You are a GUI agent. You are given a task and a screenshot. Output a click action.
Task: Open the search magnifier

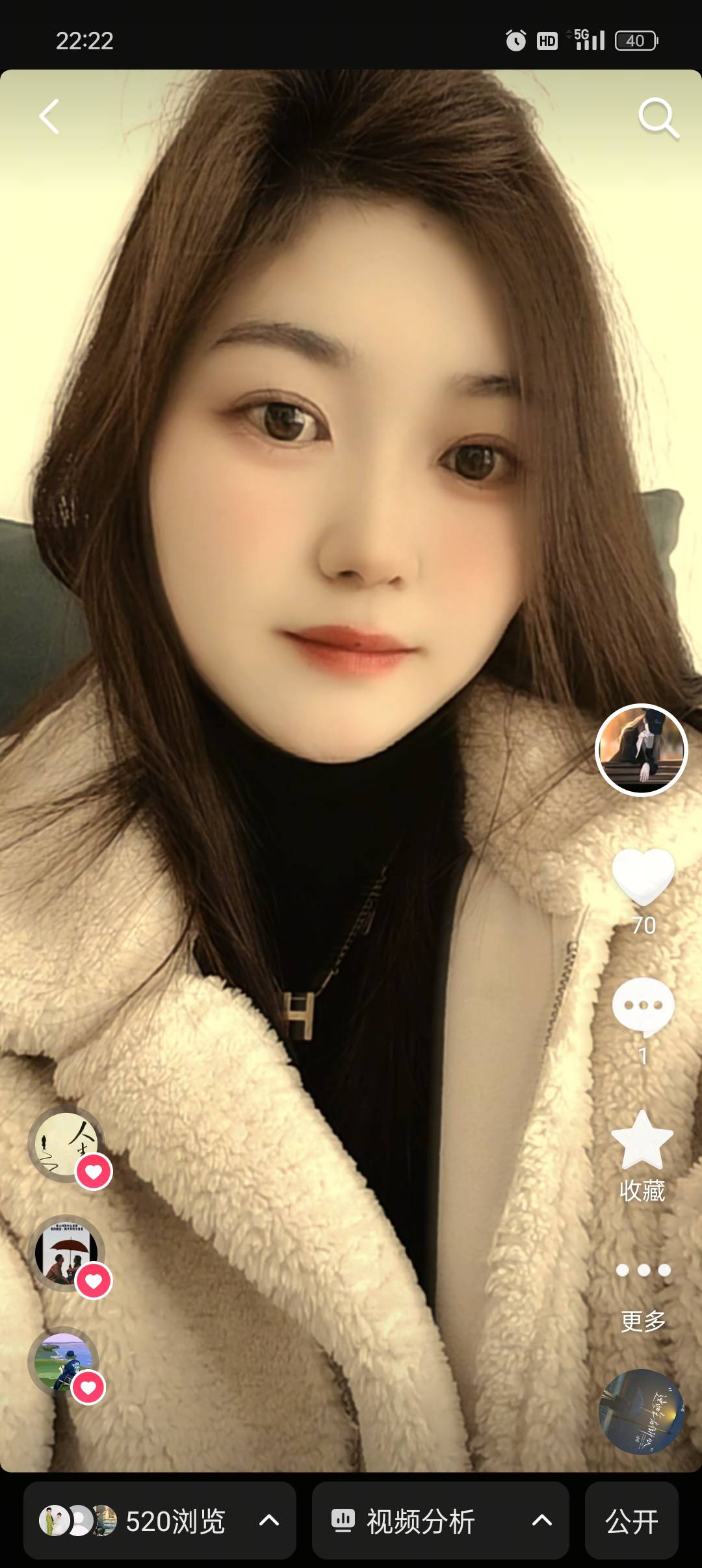(658, 118)
